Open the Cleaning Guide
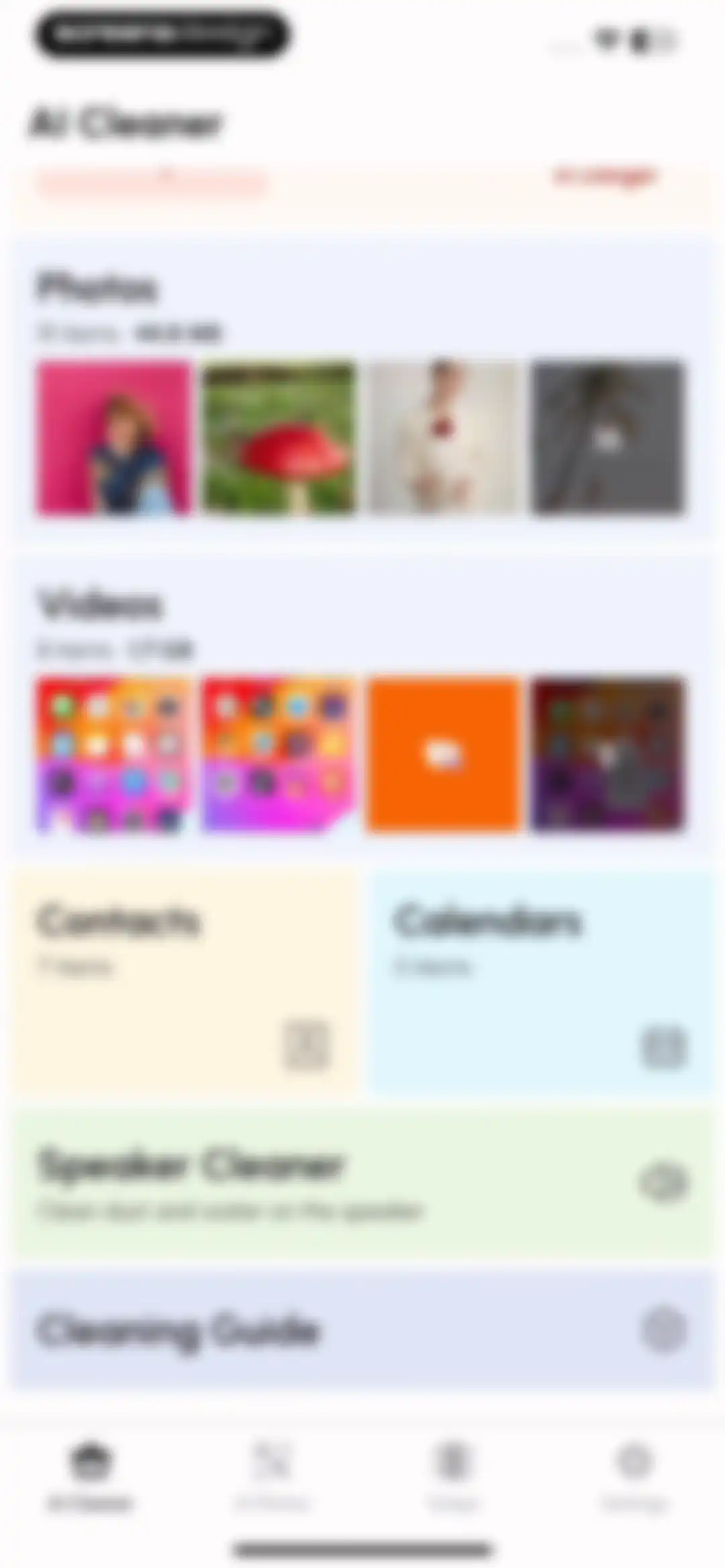The image size is (725, 1568). (x=362, y=1330)
